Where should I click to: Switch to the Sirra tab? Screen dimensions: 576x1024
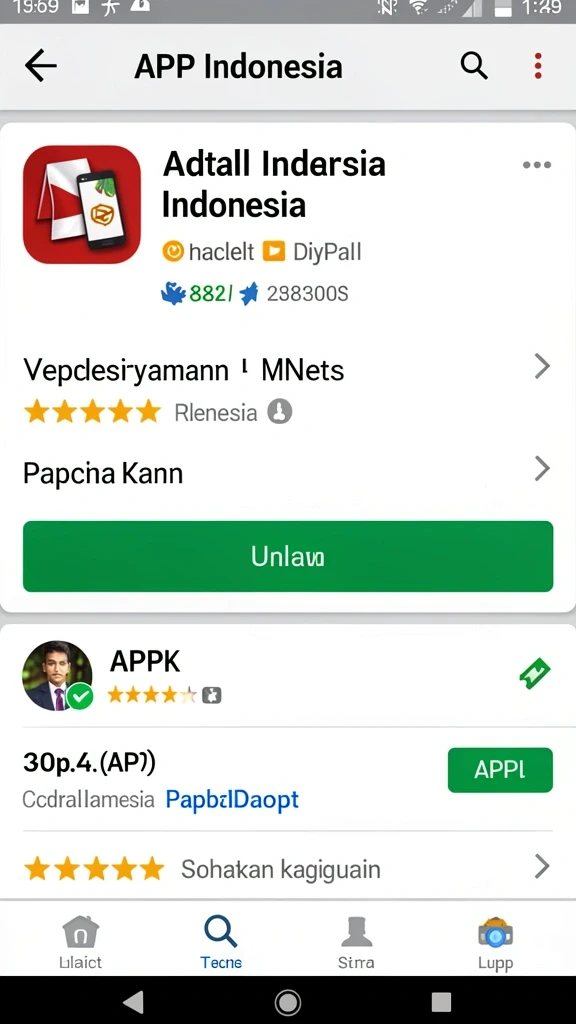point(356,942)
